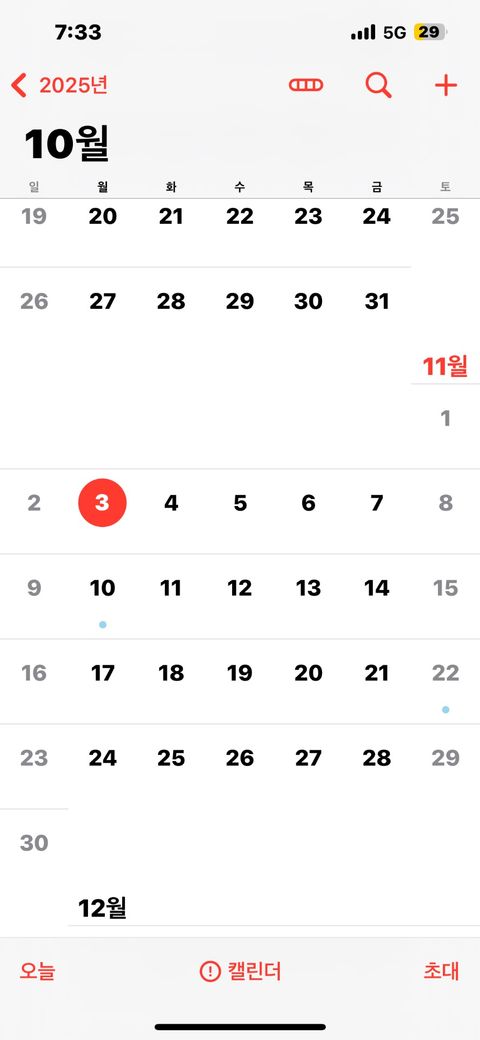Select the highlighted November 3 date
480x1040 pixels.
(x=102, y=503)
